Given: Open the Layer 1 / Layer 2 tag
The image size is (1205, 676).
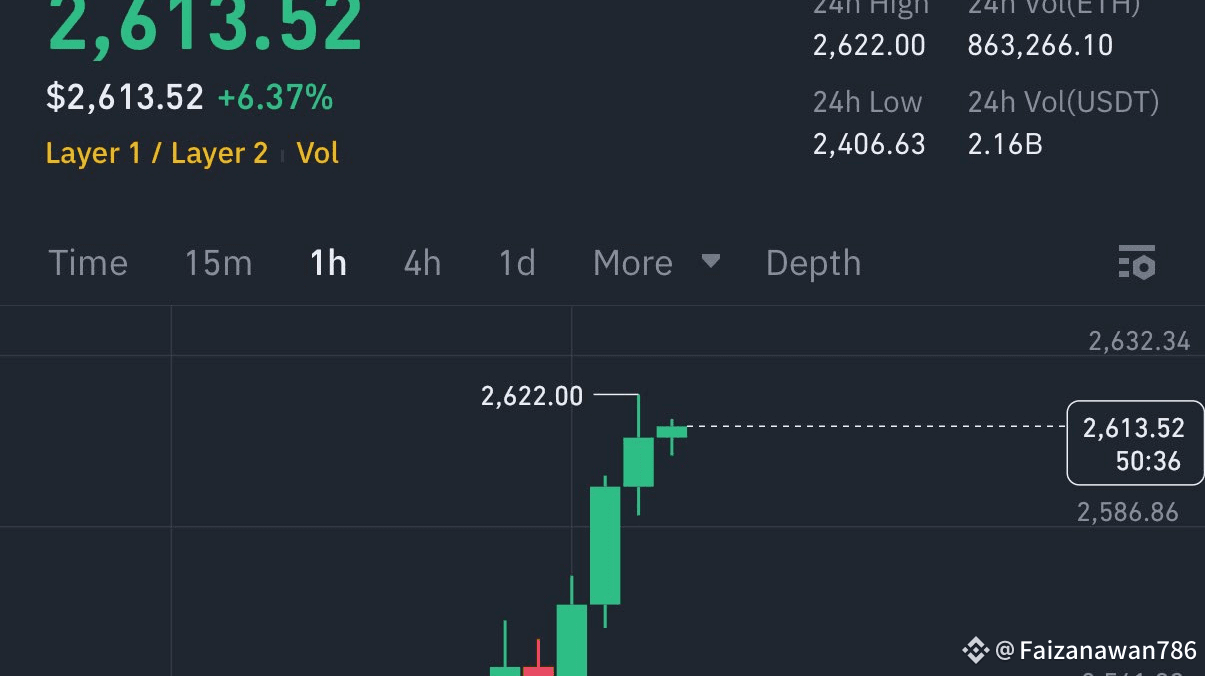Looking at the screenshot, I should pyautogui.click(x=157, y=153).
